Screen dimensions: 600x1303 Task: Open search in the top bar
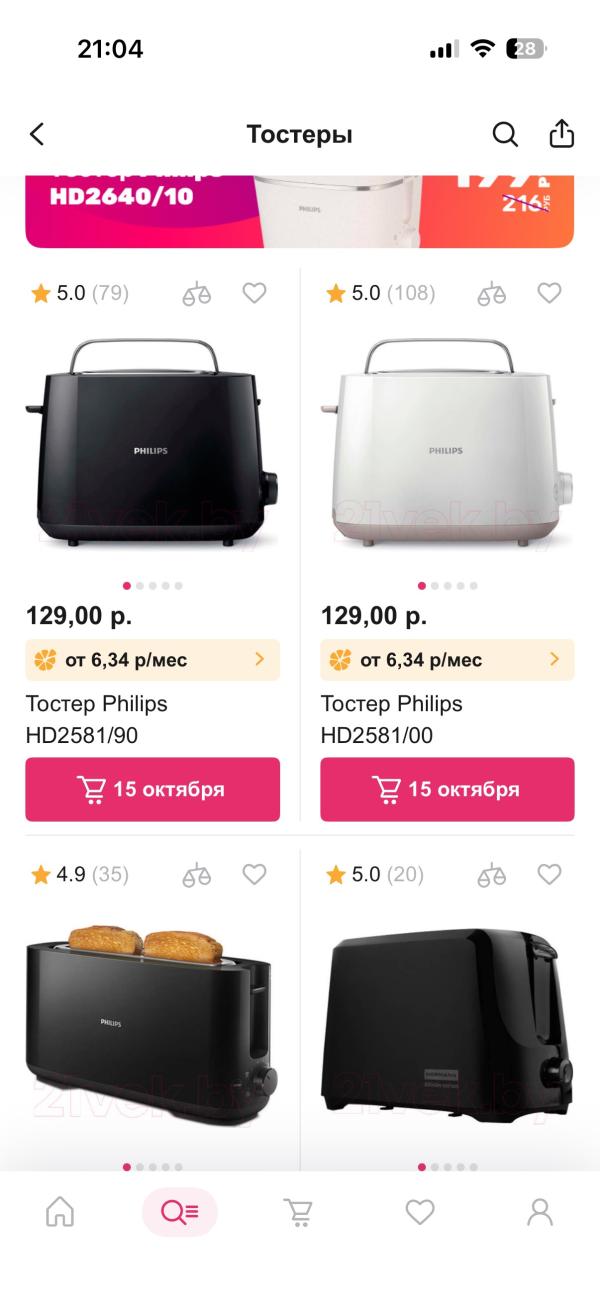click(x=505, y=134)
